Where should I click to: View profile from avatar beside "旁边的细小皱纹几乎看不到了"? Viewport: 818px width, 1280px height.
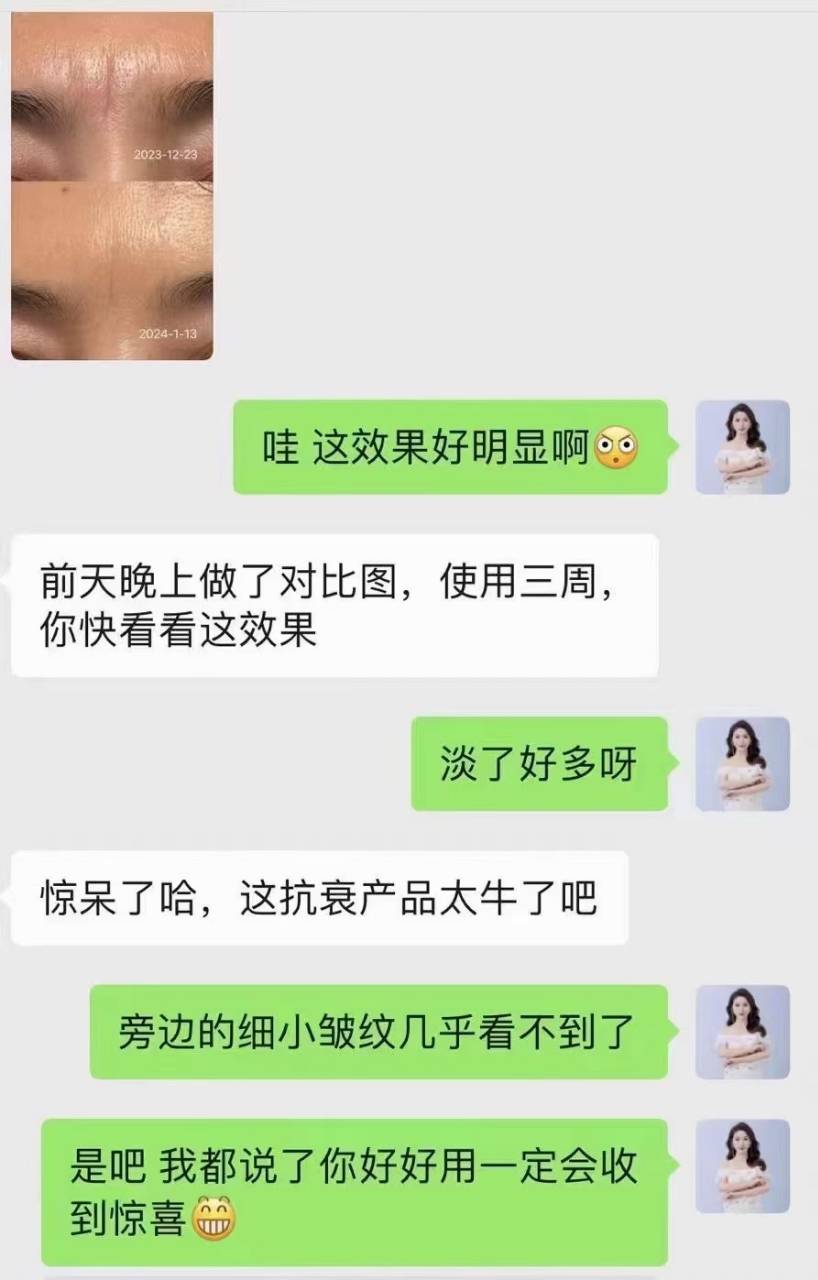click(x=742, y=1032)
